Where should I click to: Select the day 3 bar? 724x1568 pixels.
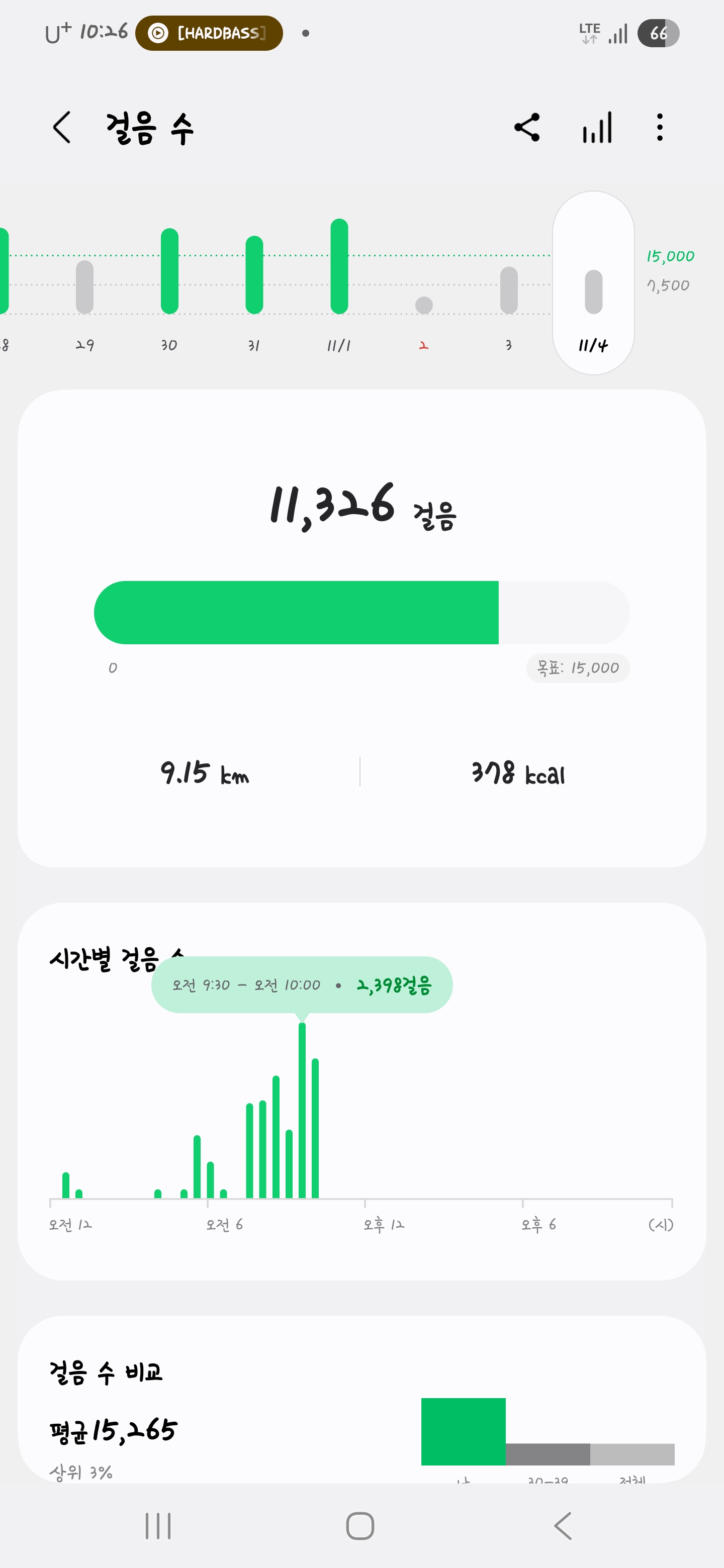tap(508, 290)
